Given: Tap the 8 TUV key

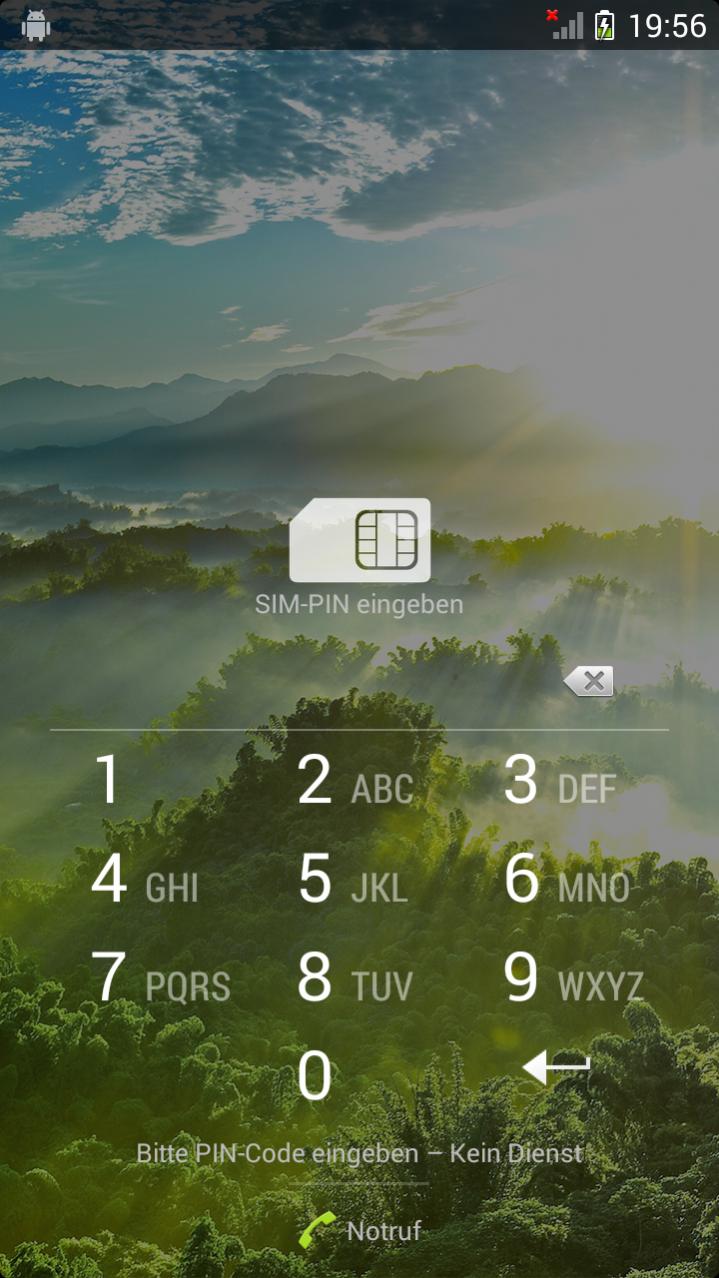Looking at the screenshot, I should [x=355, y=978].
